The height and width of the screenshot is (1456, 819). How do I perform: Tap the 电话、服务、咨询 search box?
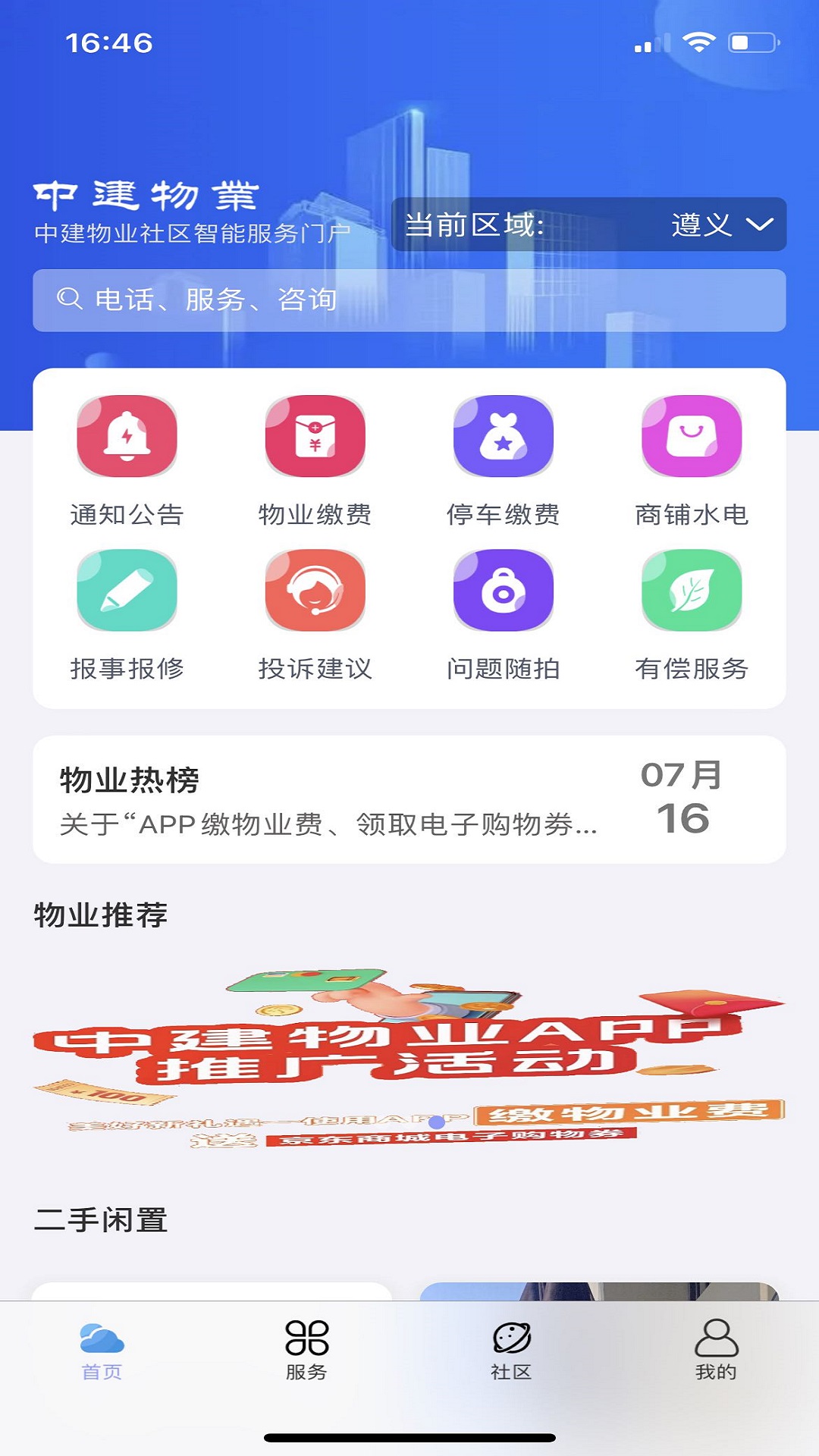tap(409, 300)
